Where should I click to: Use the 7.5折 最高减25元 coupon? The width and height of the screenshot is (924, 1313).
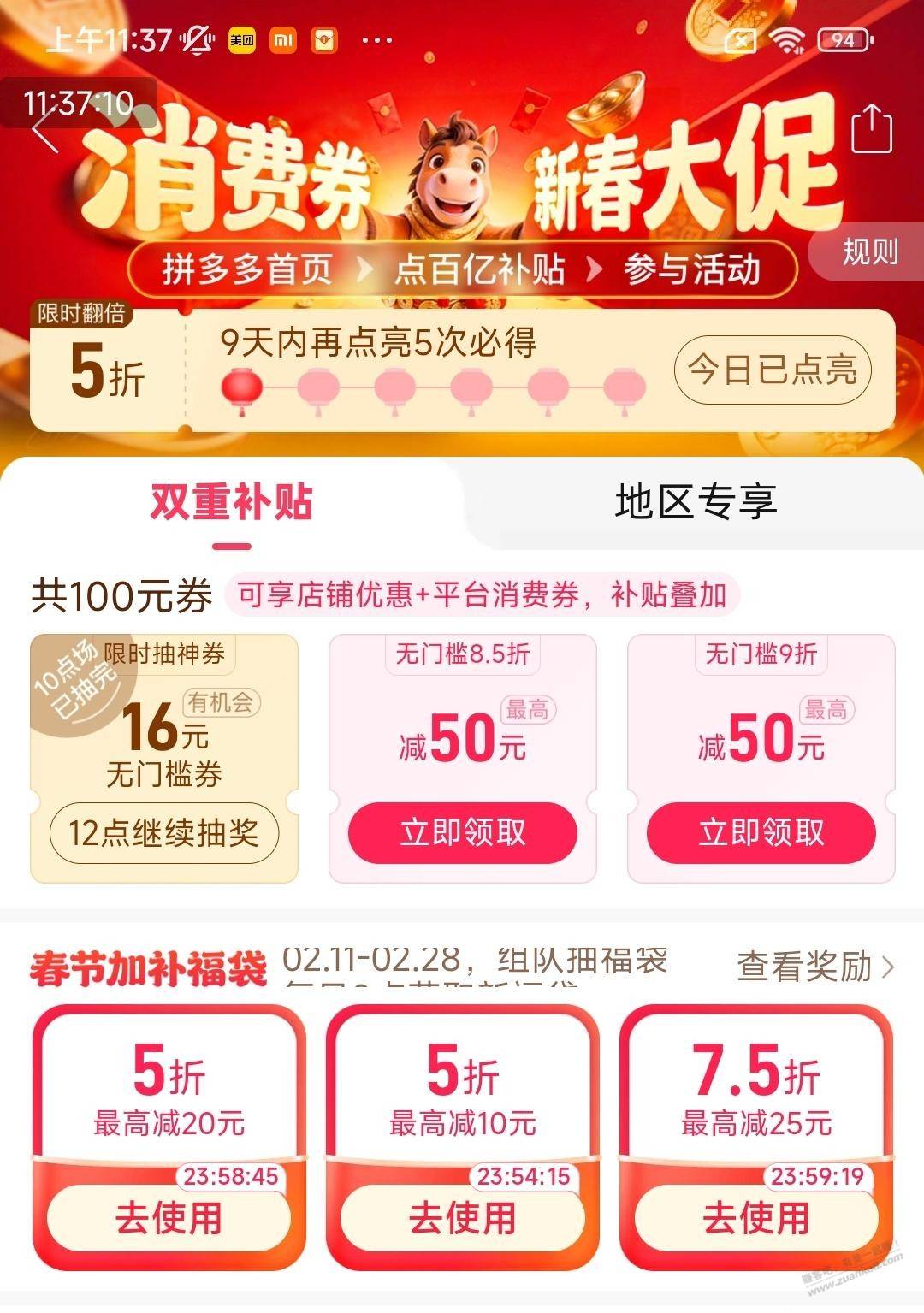pyautogui.click(x=755, y=1218)
